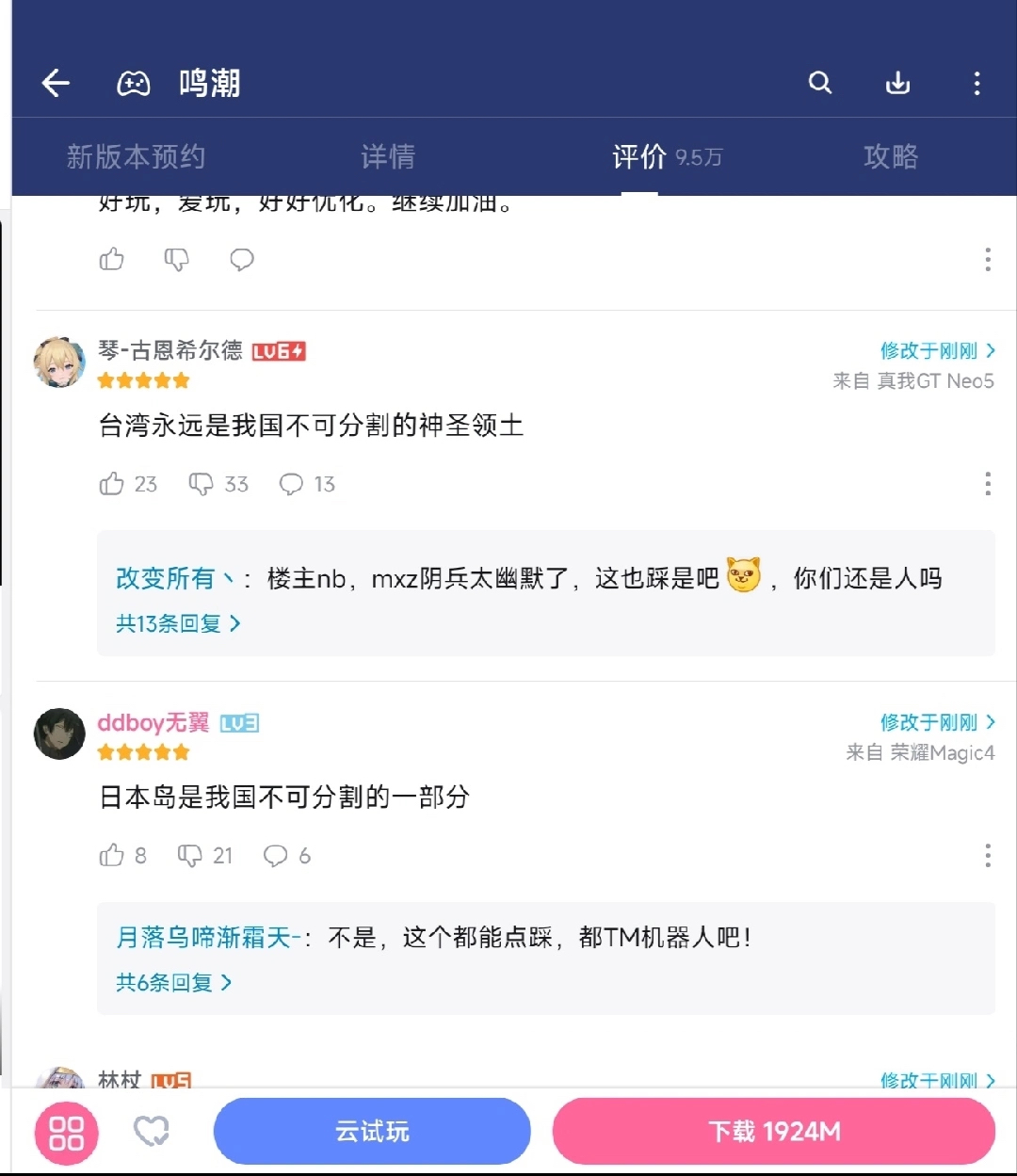This screenshot has height=1176, width=1017.
Task: Switch to the 新版本预约 tab
Action: (x=136, y=156)
